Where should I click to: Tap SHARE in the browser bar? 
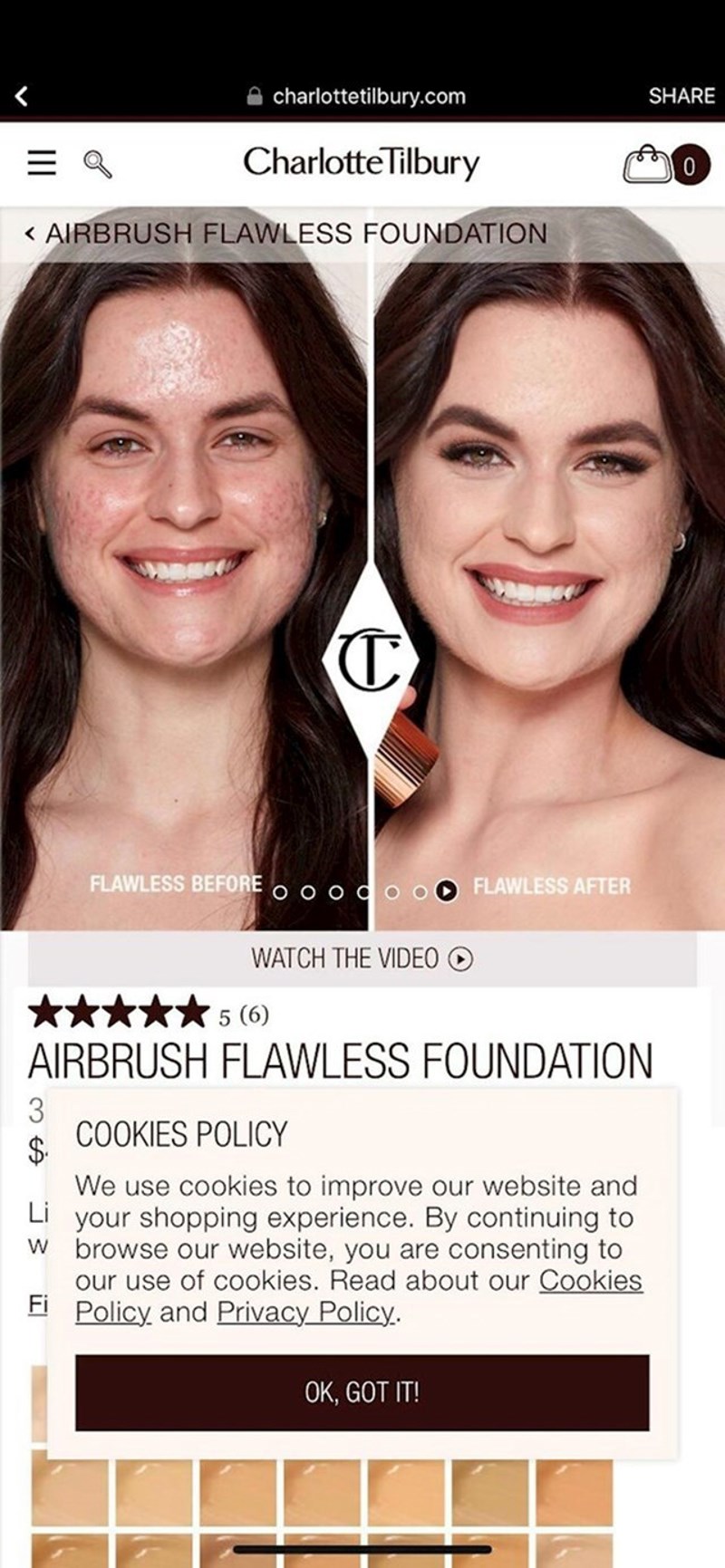click(x=681, y=95)
